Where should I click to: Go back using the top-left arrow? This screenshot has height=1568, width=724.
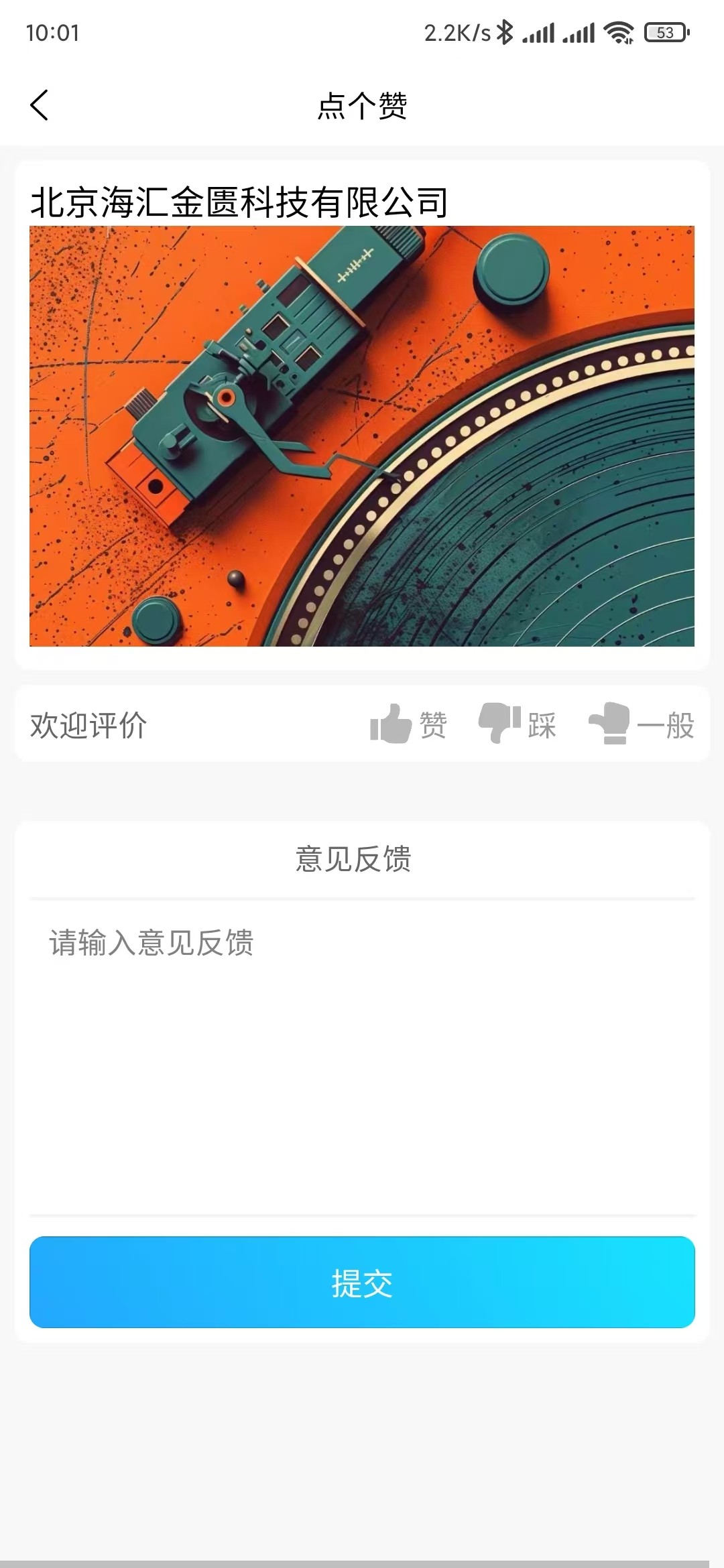click(x=40, y=105)
